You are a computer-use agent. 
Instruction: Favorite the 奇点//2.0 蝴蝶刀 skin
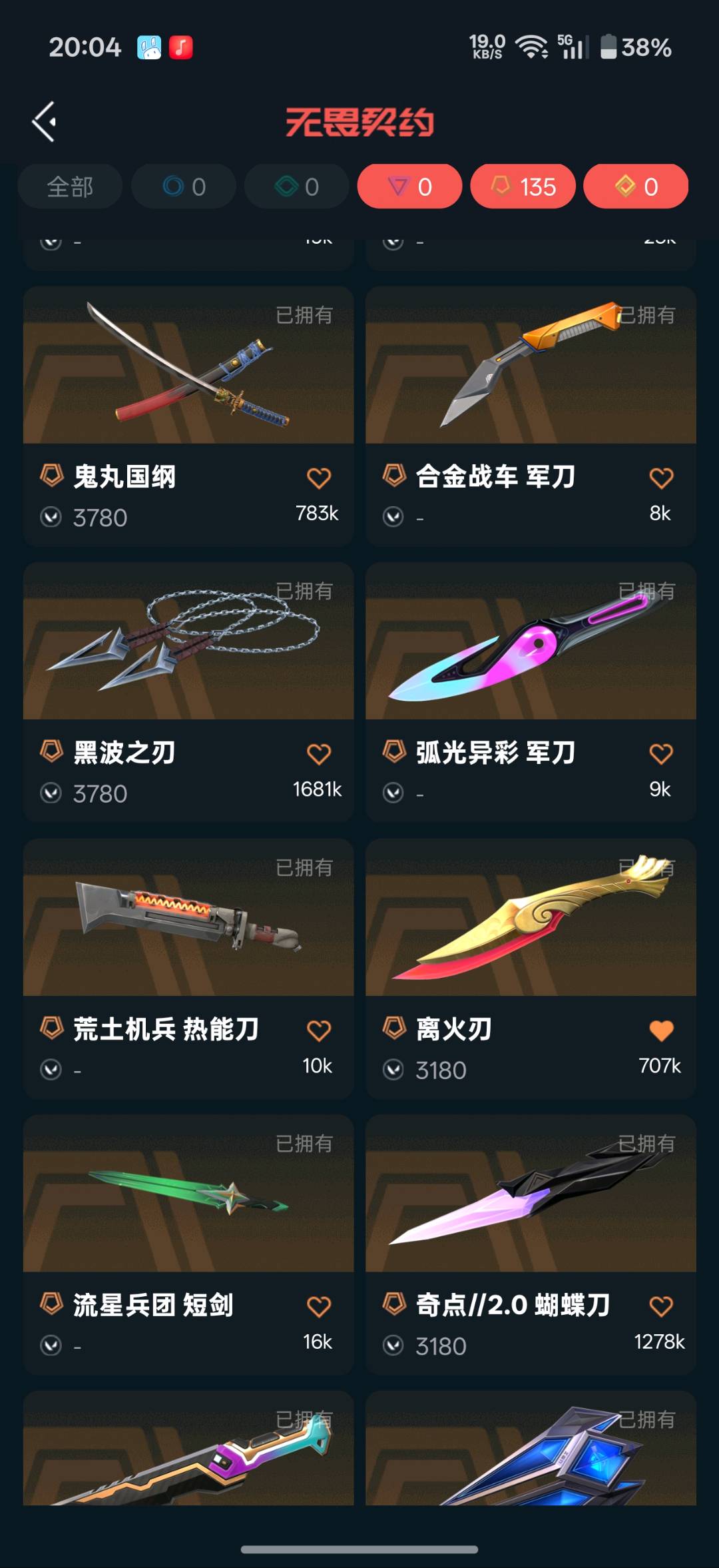[661, 1306]
